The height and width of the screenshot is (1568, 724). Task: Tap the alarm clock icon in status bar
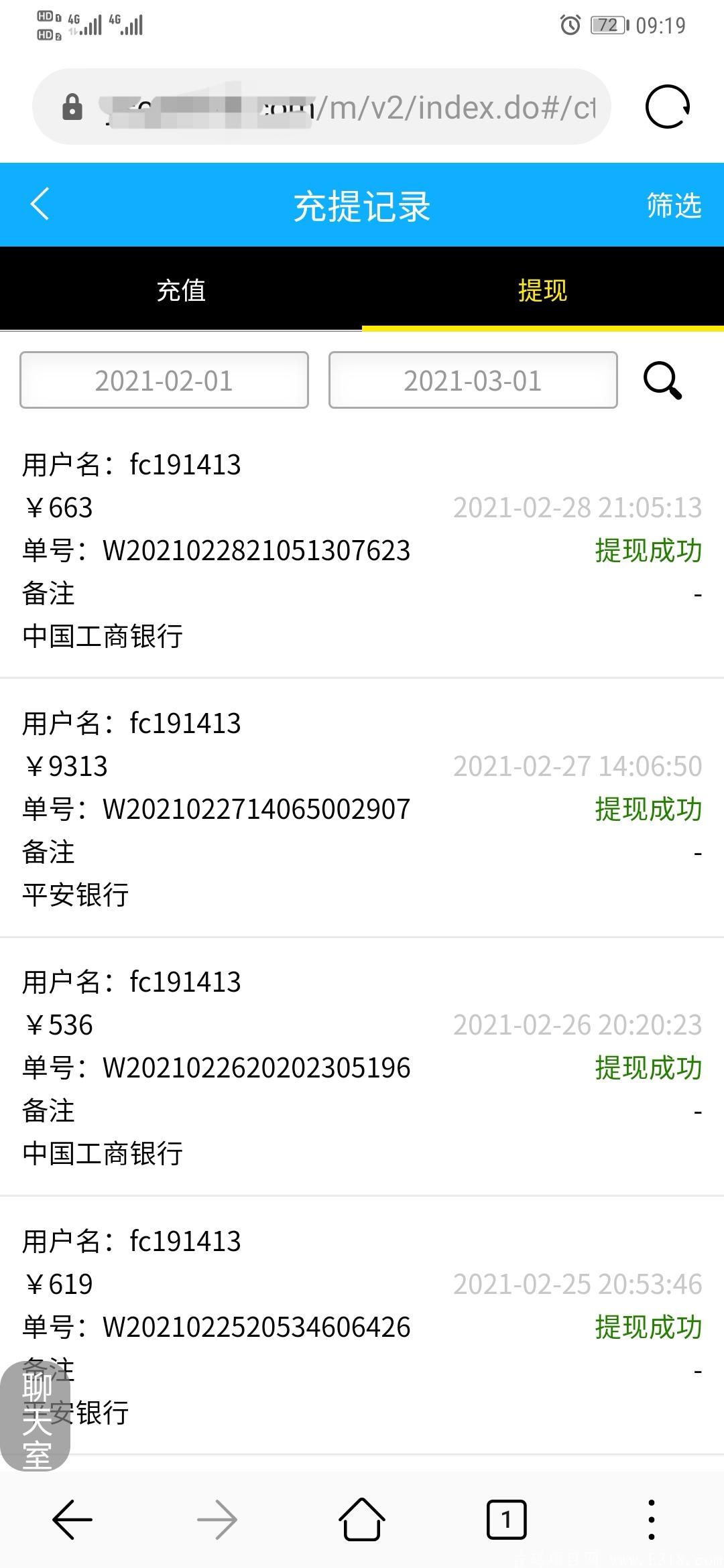tap(569, 25)
